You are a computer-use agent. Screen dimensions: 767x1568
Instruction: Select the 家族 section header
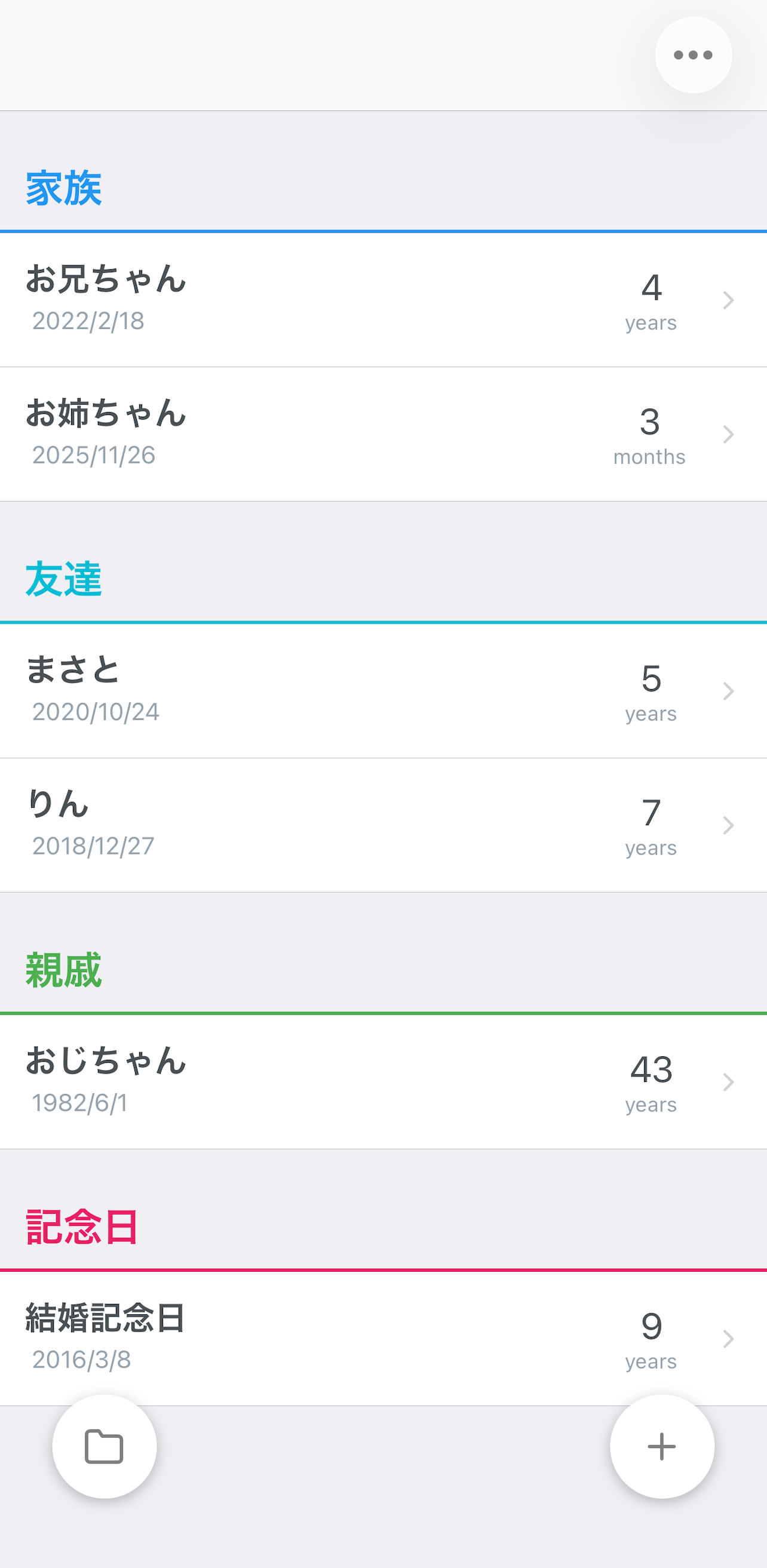63,187
